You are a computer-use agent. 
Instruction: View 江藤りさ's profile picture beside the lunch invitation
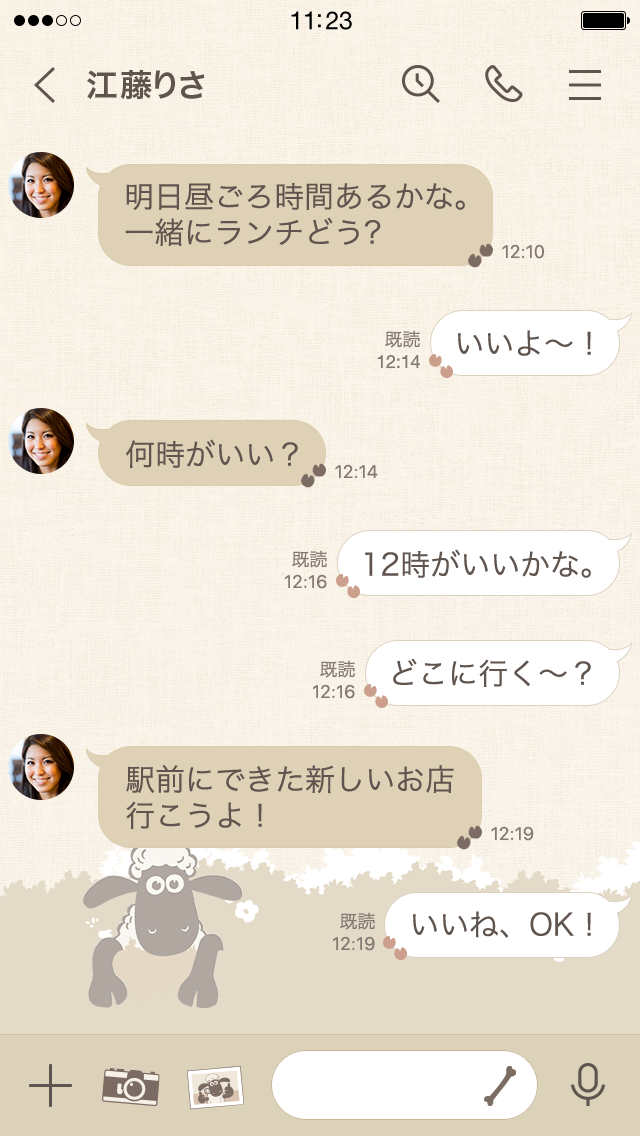click(42, 185)
